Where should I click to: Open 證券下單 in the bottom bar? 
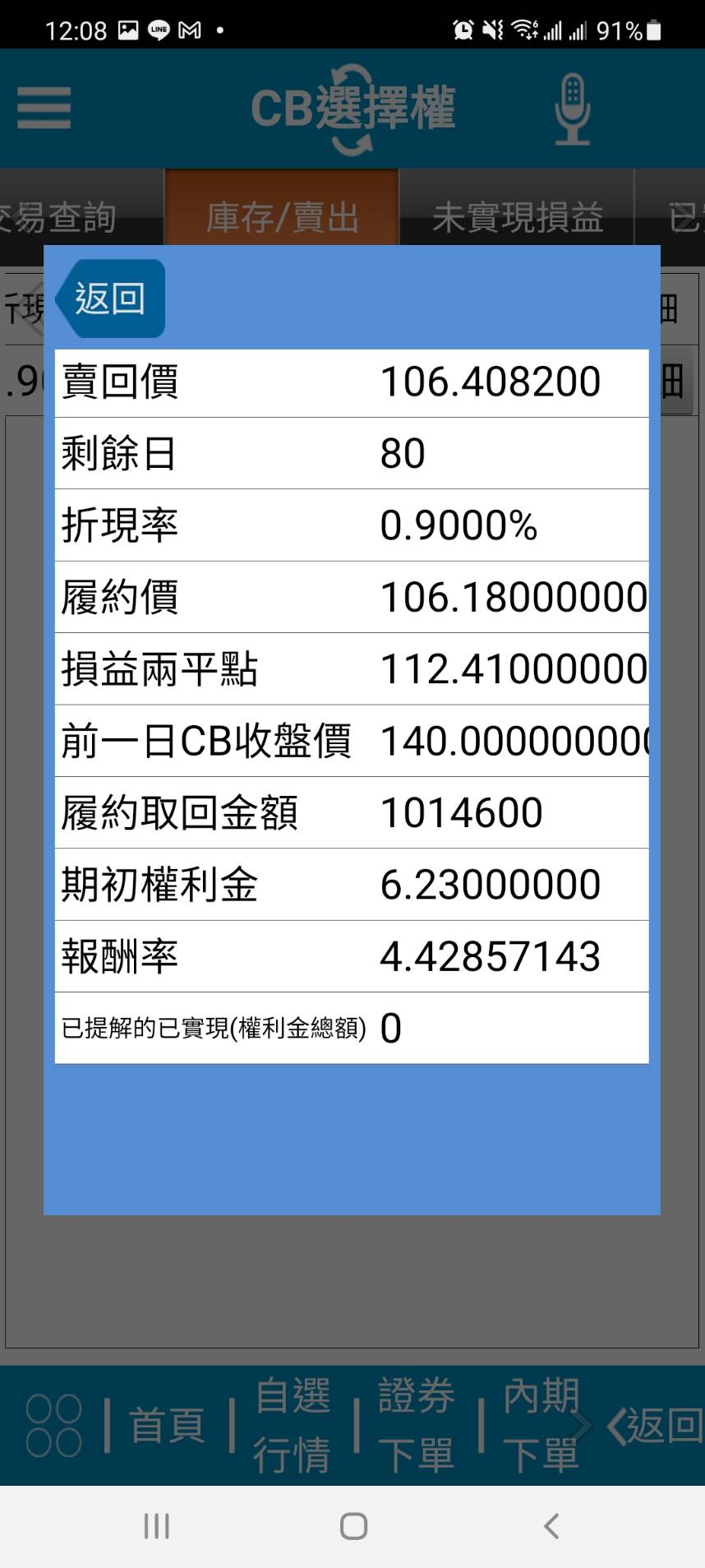pos(417,1425)
